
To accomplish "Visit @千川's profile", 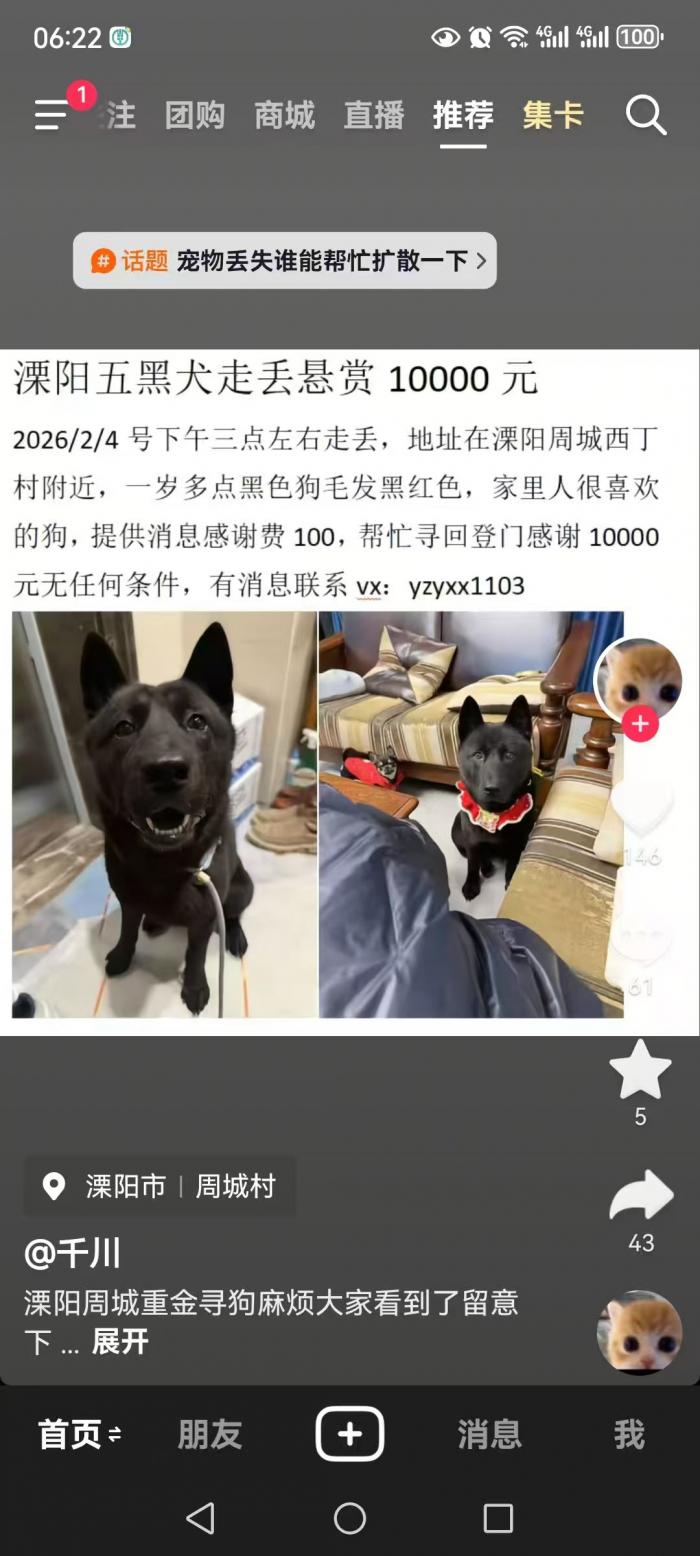I will pyautogui.click(x=72, y=1253).
